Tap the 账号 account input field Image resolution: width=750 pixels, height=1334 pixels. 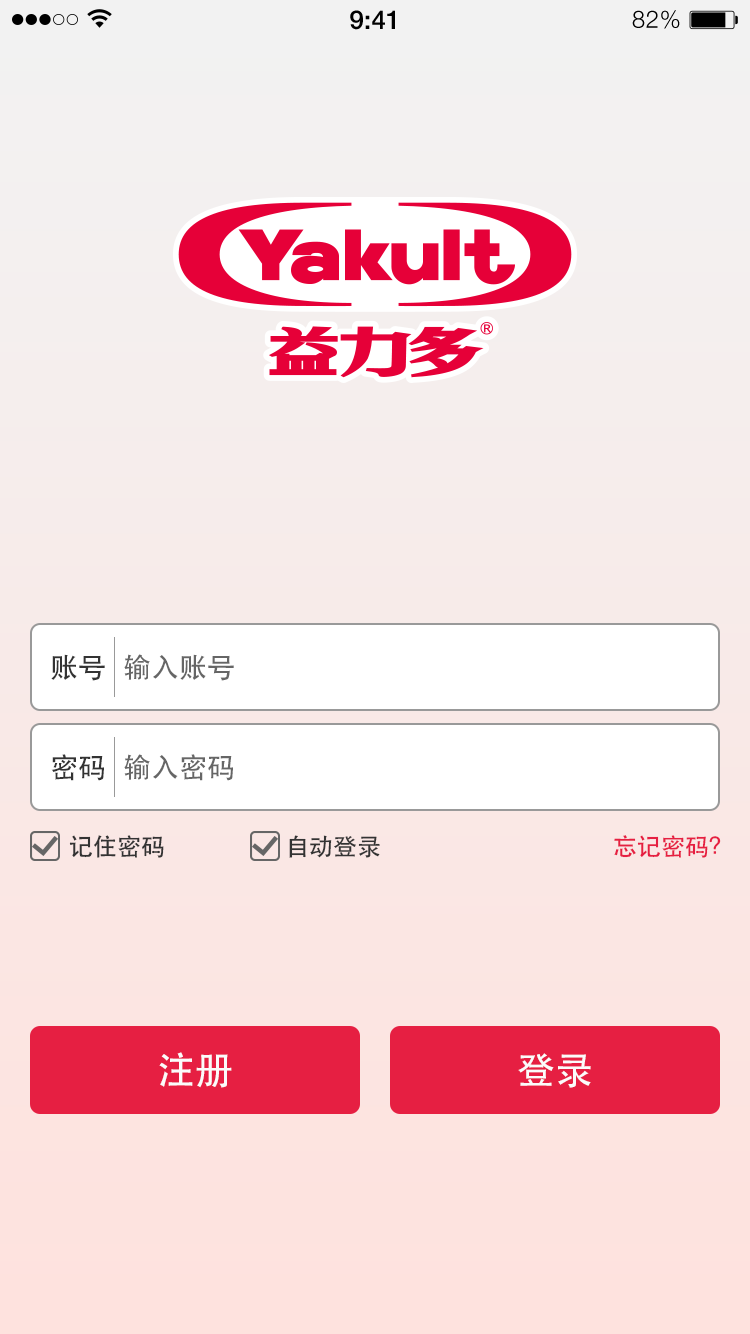pos(415,667)
